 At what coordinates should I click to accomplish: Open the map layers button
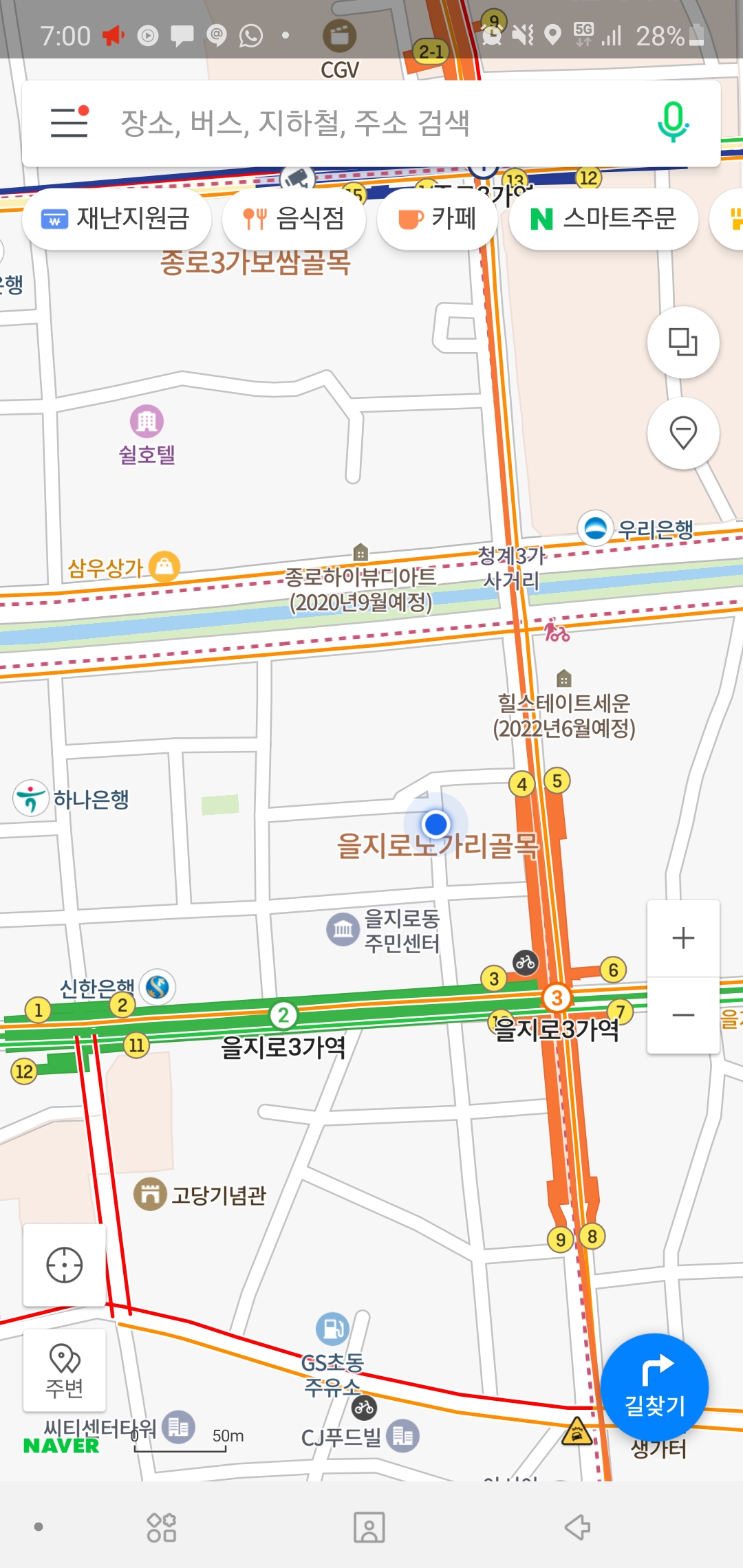click(683, 342)
